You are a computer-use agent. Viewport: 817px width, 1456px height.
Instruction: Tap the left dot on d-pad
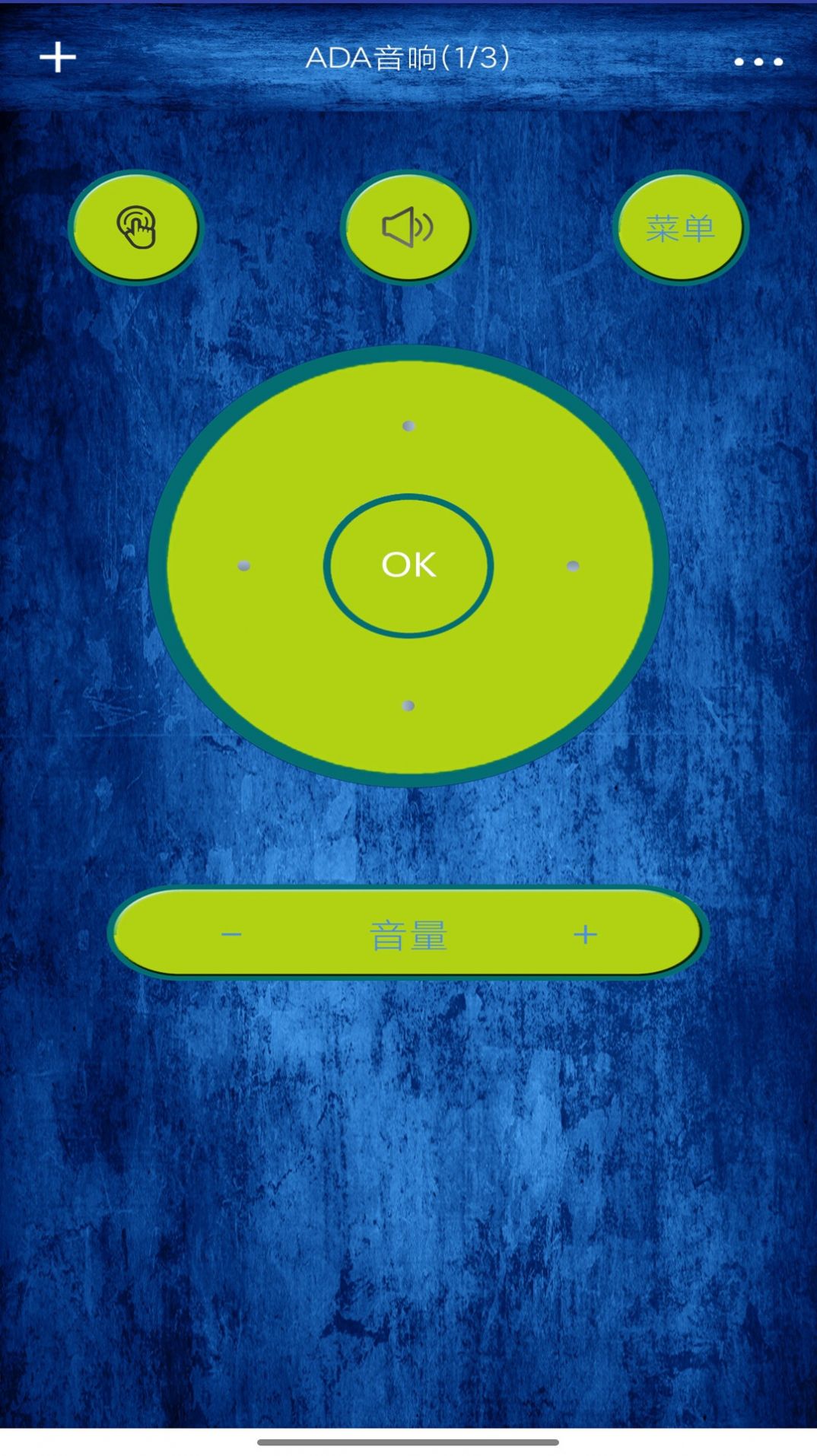click(244, 565)
